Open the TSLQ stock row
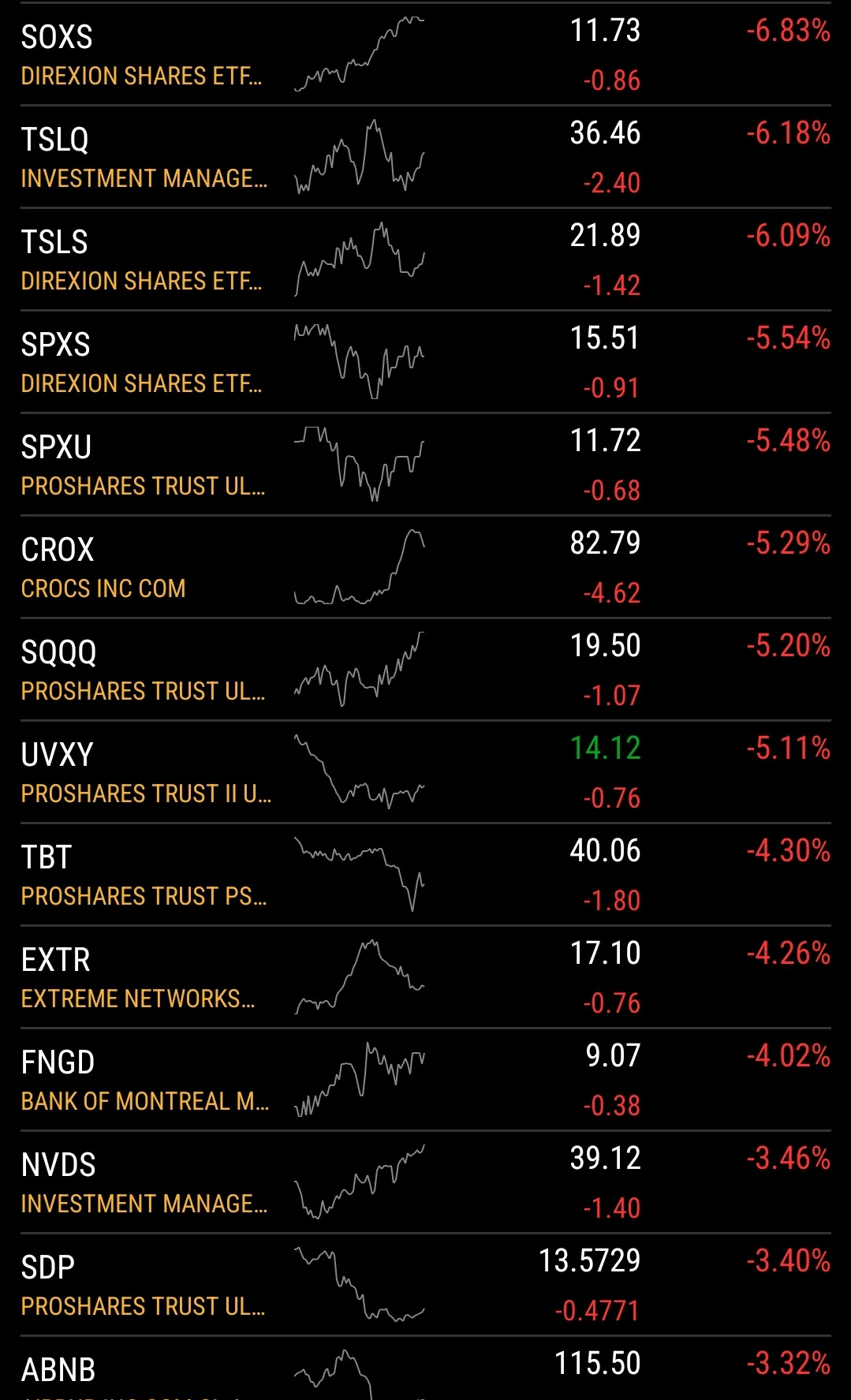This screenshot has height=1400, width=851. click(425, 156)
